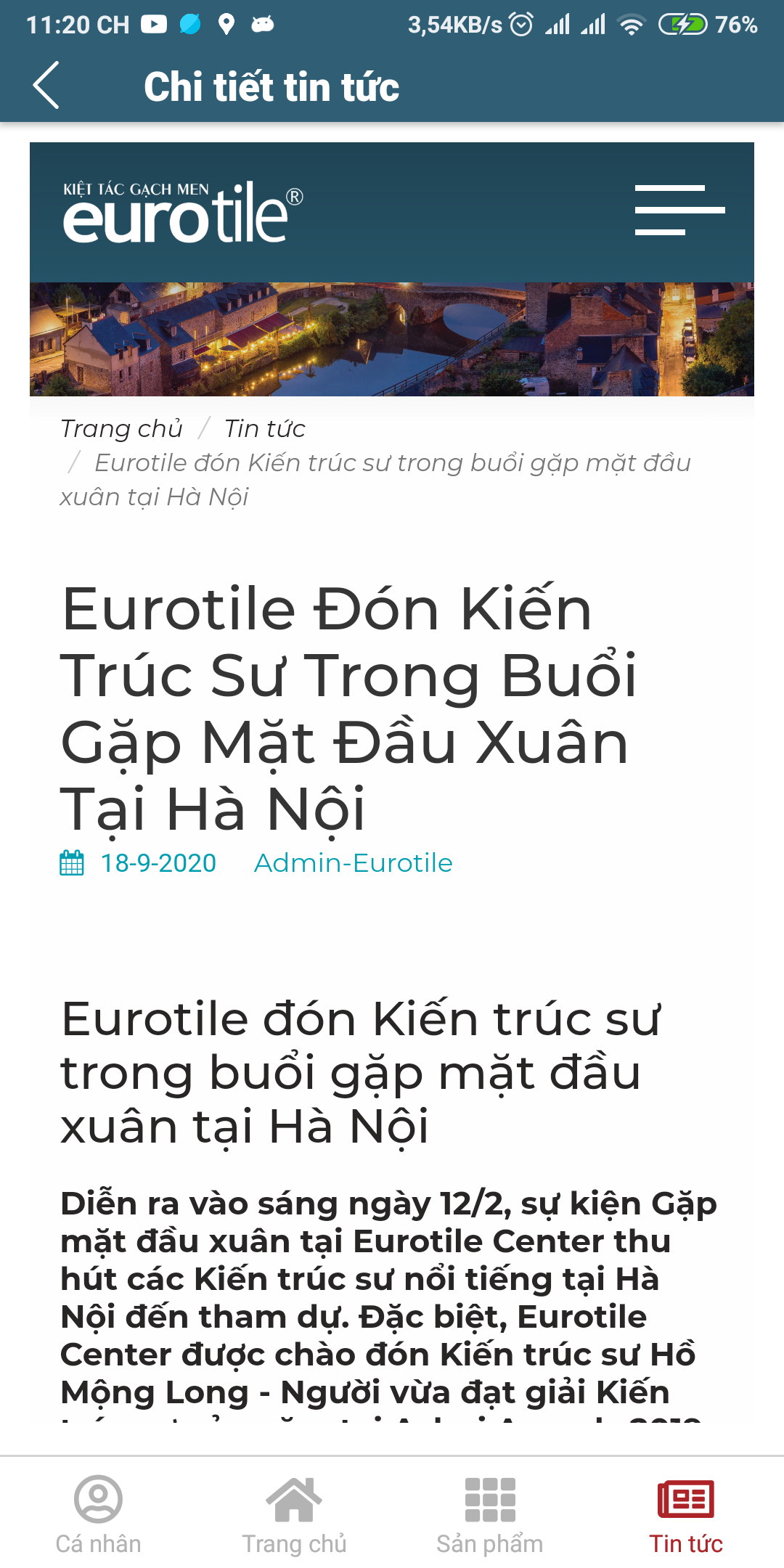Switch to the Sản phẩm tab

[x=490, y=1514]
